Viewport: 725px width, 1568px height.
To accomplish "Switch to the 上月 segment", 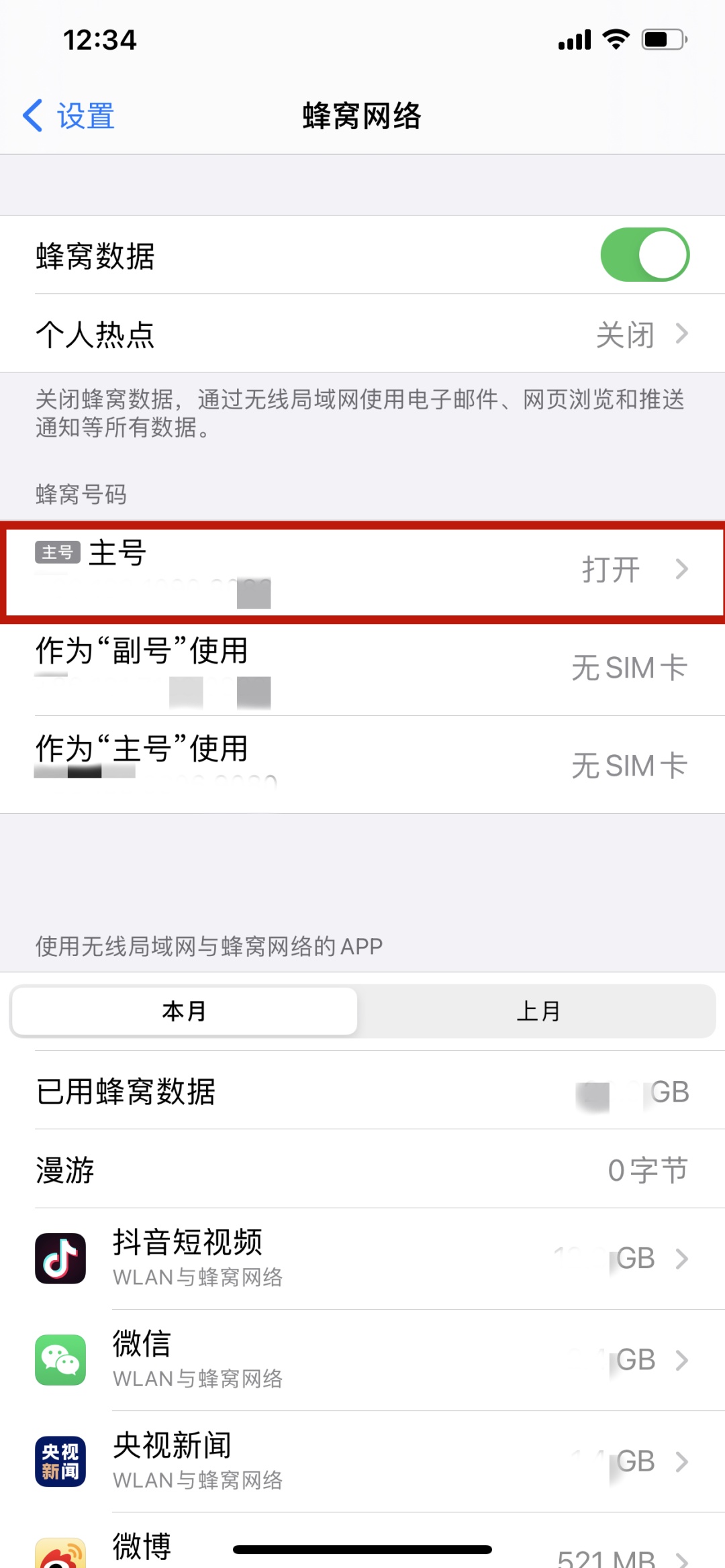I will (537, 1010).
